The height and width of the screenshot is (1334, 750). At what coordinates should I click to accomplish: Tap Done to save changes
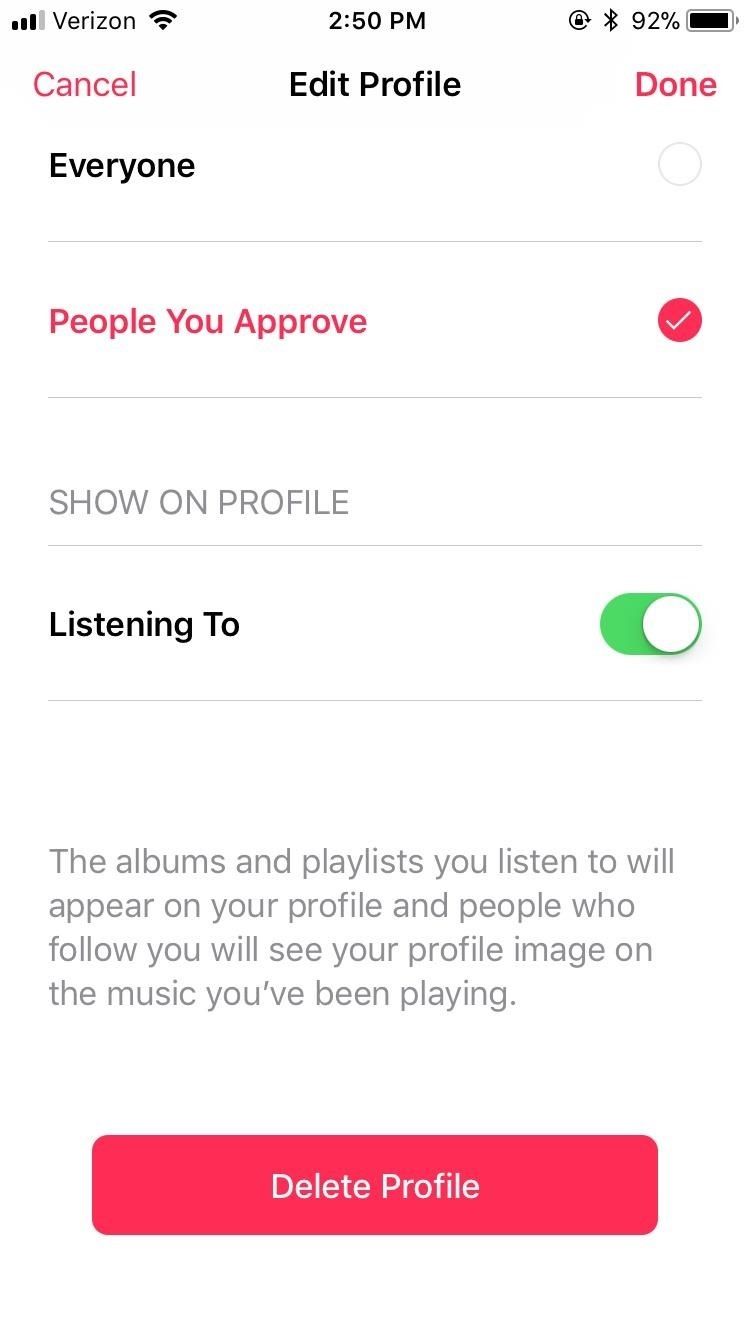(675, 84)
